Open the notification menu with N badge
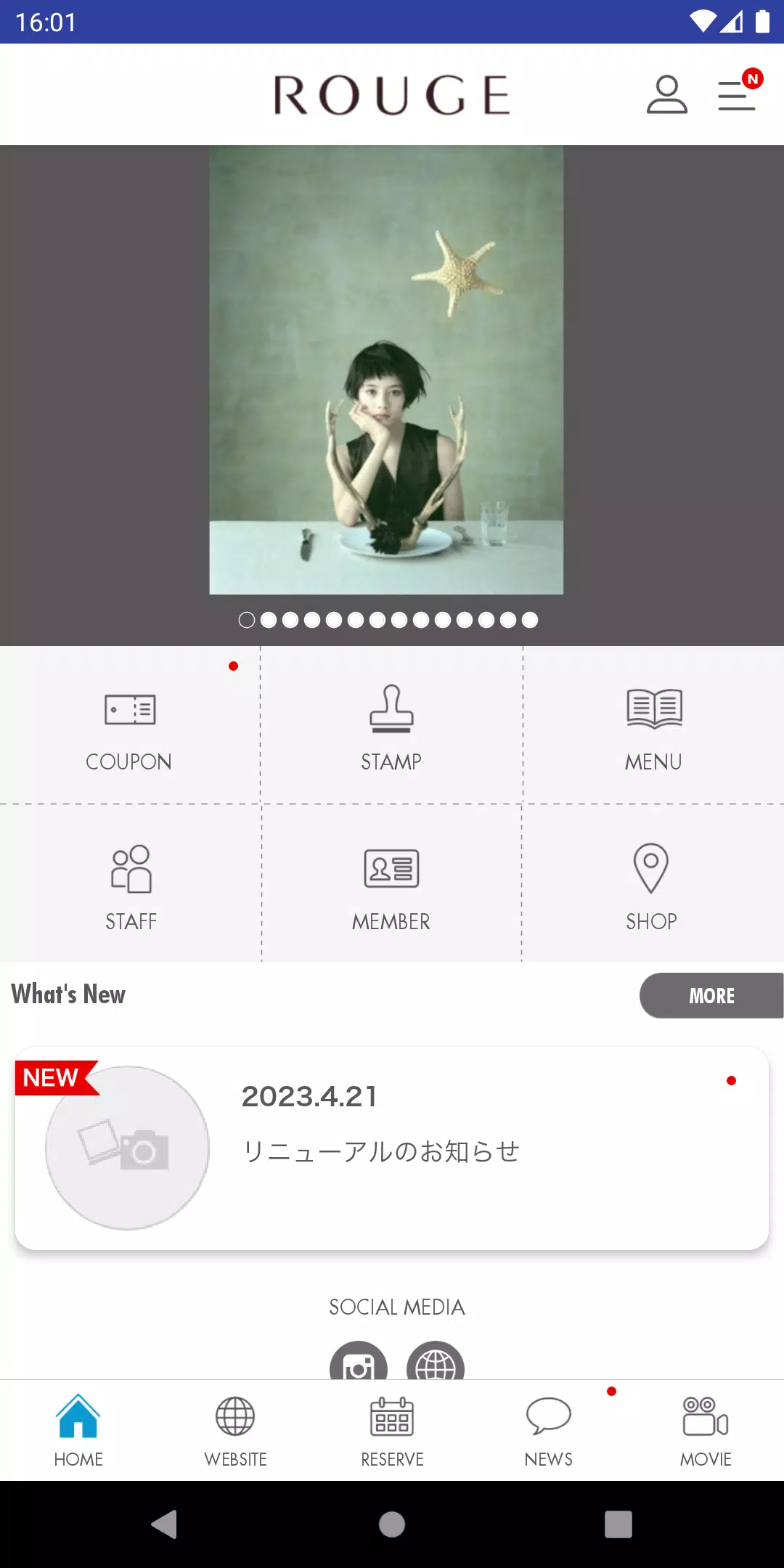784x1568 pixels. [736, 97]
